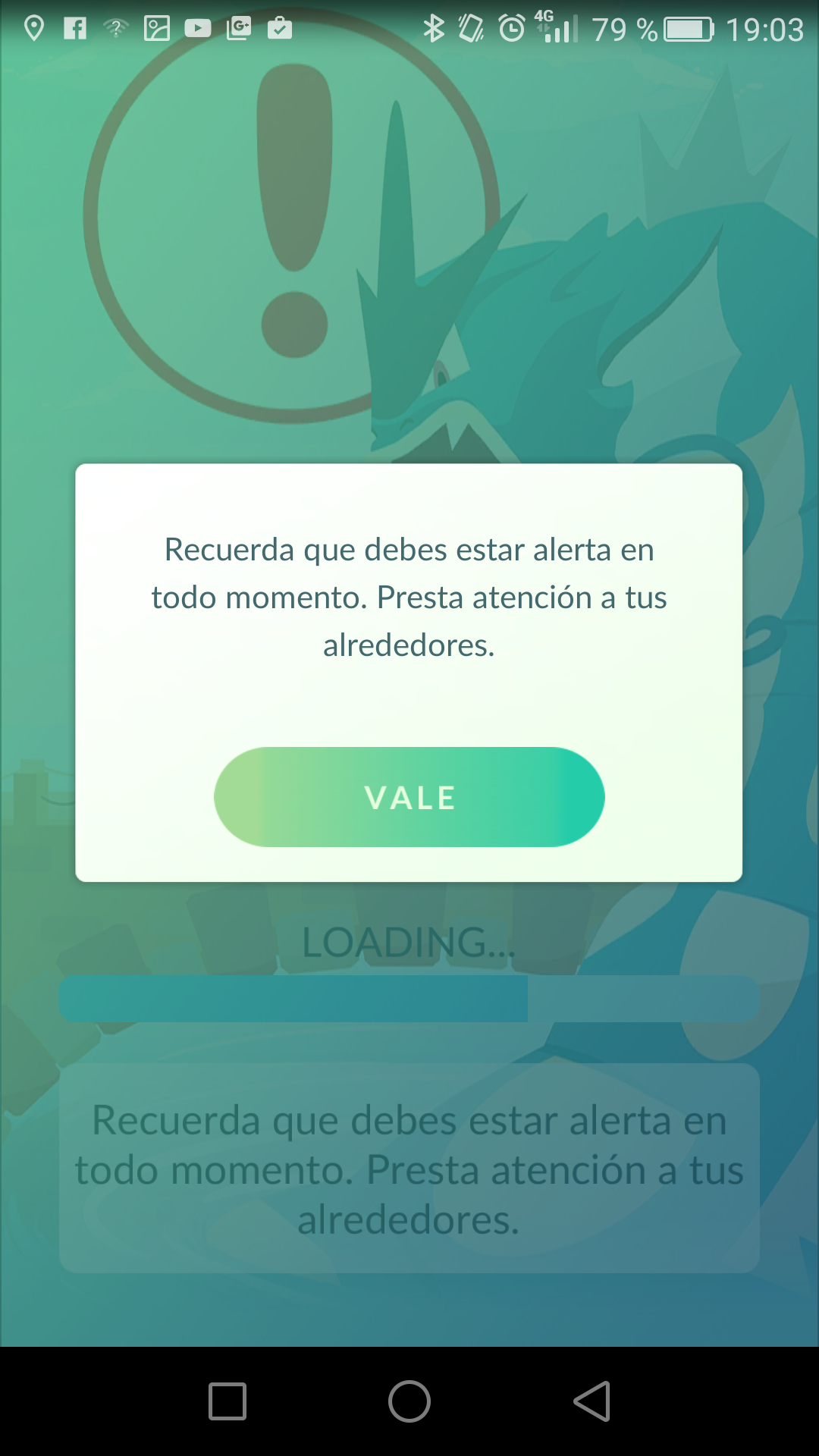Open the recent apps view

click(227, 1401)
